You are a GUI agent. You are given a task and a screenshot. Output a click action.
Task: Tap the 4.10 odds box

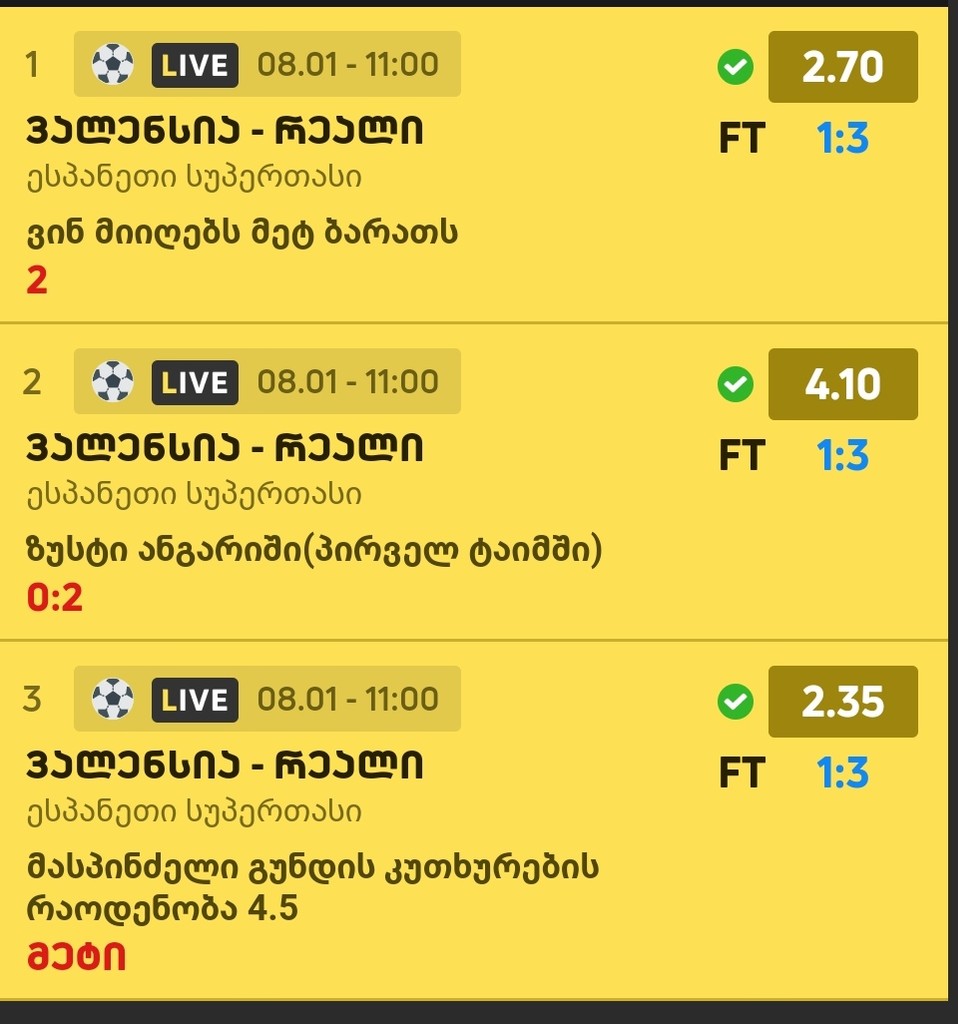(842, 384)
